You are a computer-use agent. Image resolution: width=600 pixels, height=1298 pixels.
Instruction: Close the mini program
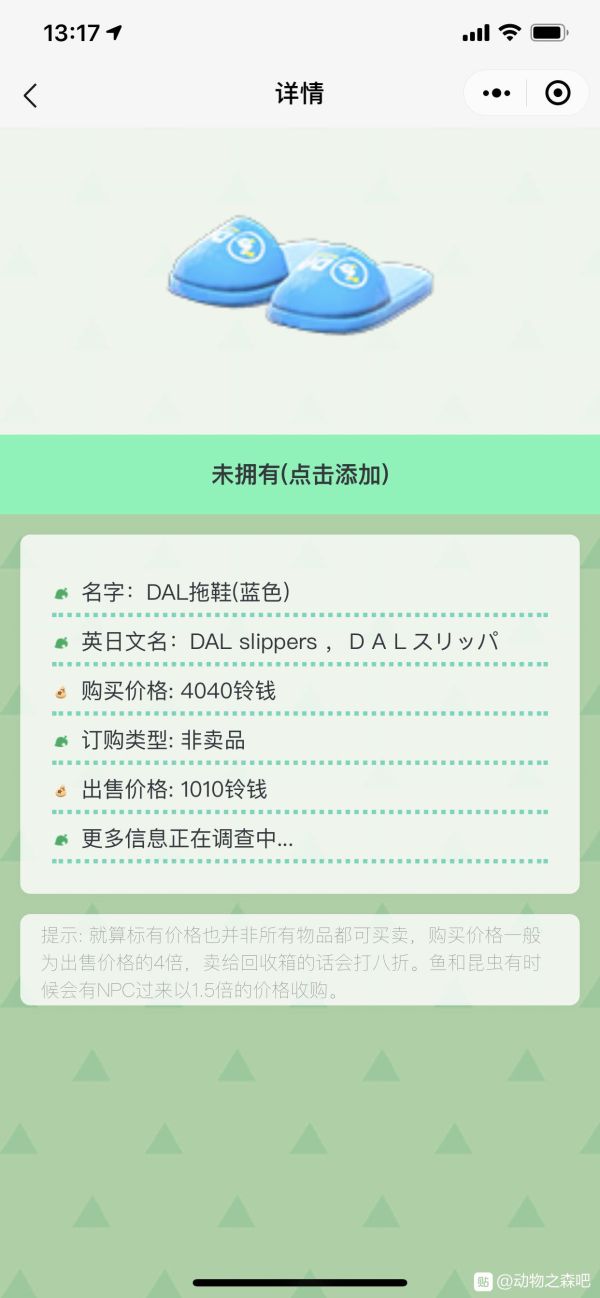tap(557, 93)
